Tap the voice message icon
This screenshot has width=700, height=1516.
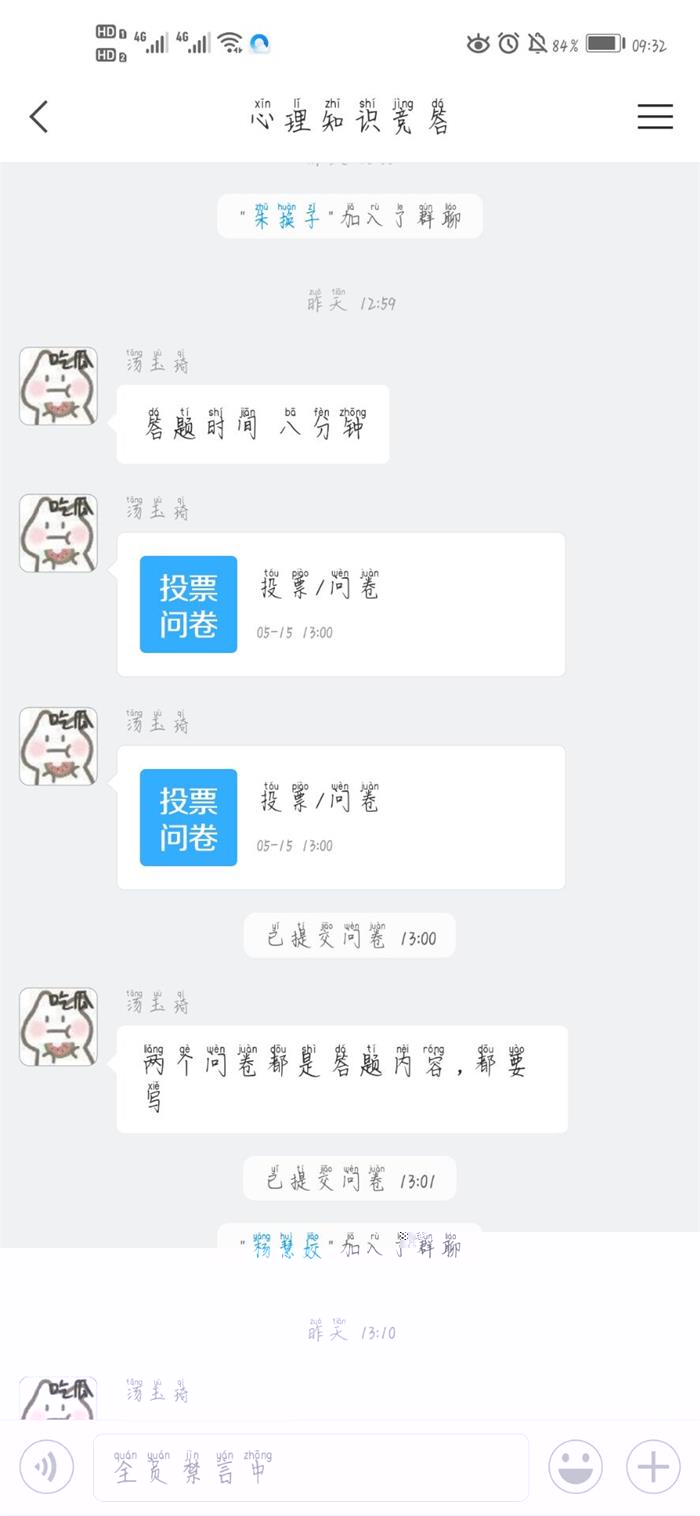point(47,1467)
